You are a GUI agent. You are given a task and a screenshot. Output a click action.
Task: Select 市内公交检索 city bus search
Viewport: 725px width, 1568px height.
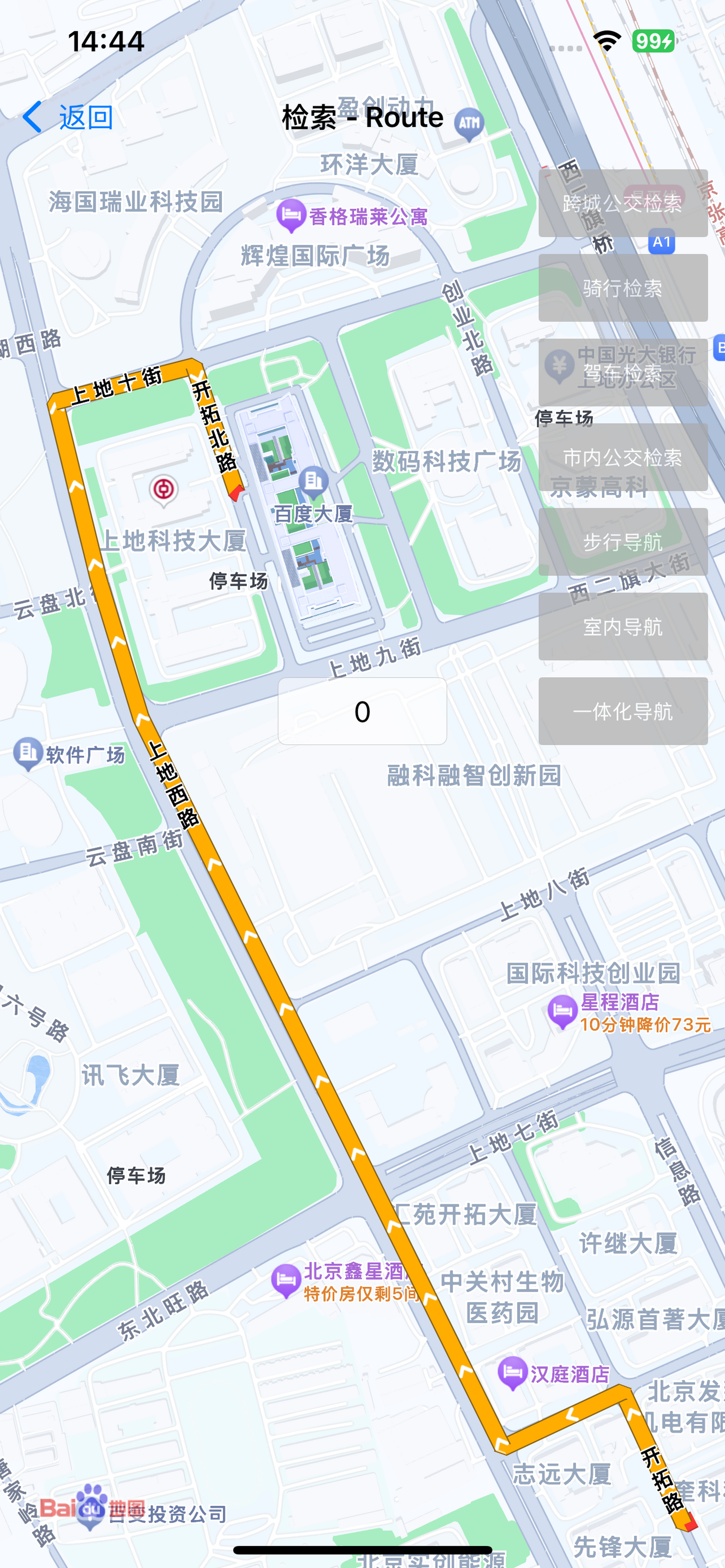(x=622, y=457)
